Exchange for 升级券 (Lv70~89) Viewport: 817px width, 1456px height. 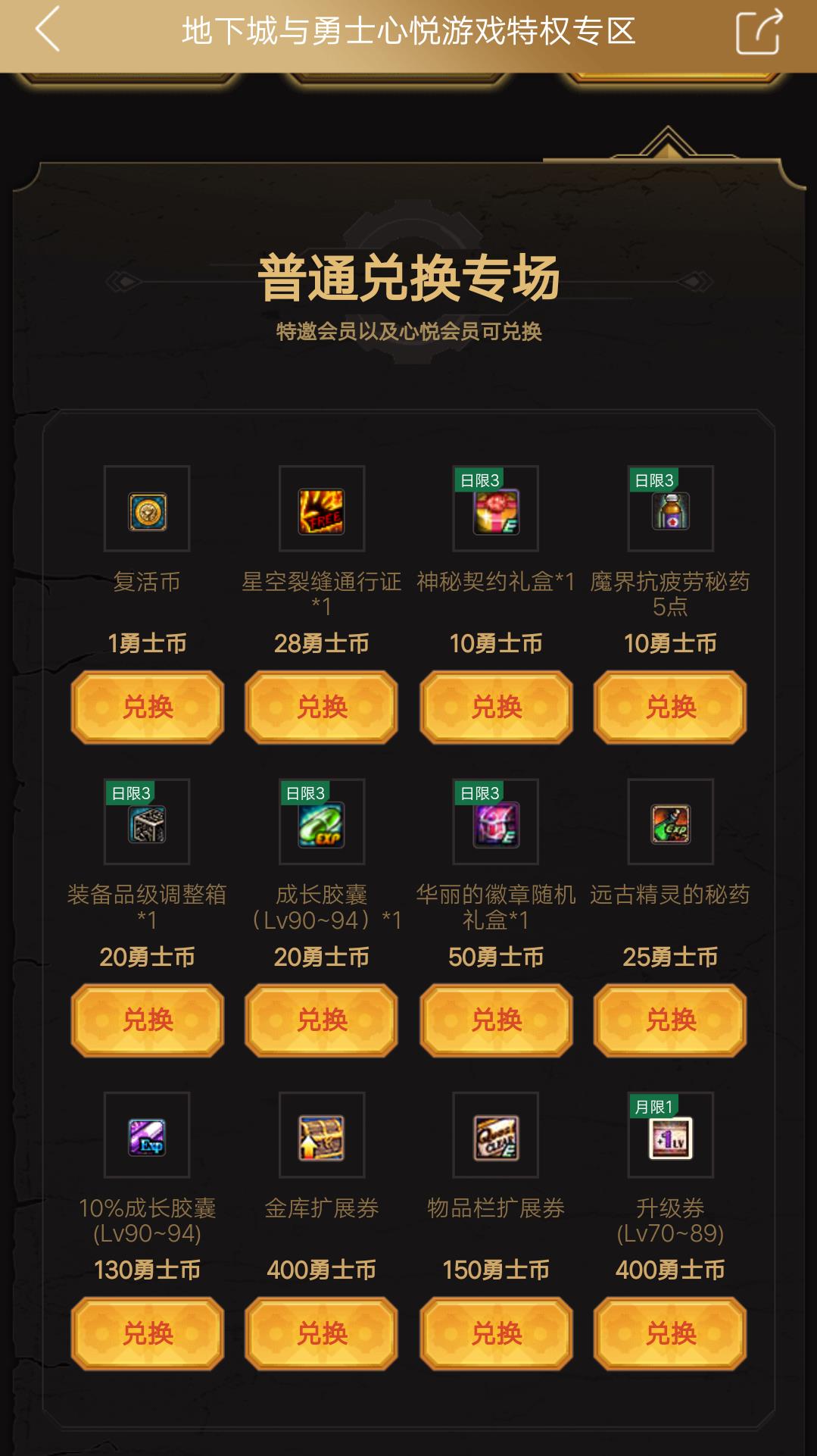point(670,1333)
